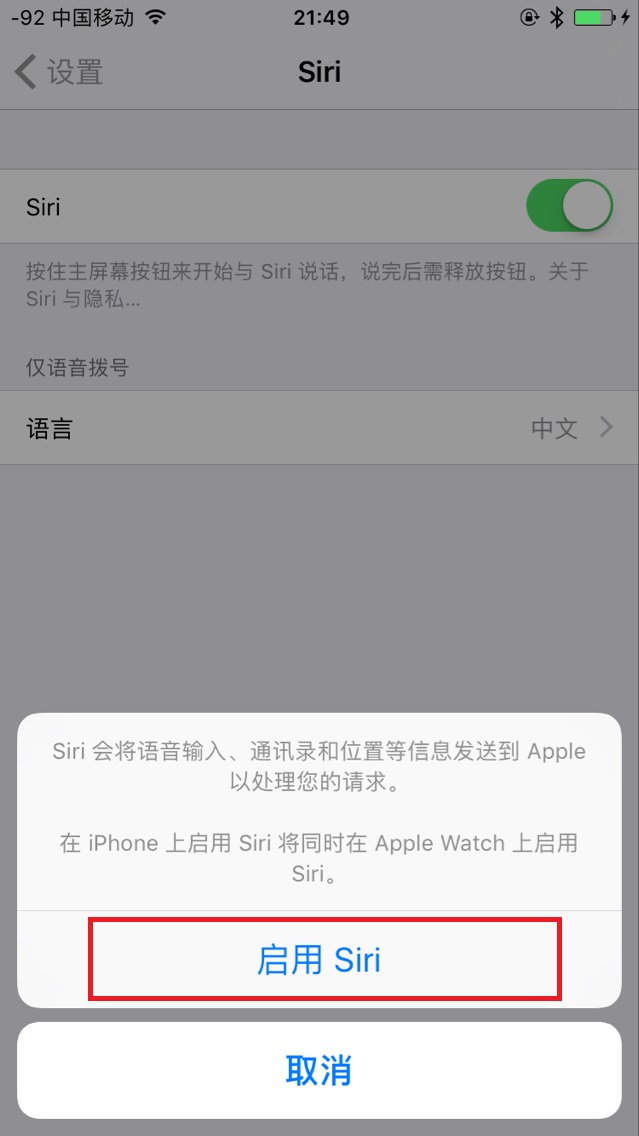Open the 语言 setting row

(320, 427)
